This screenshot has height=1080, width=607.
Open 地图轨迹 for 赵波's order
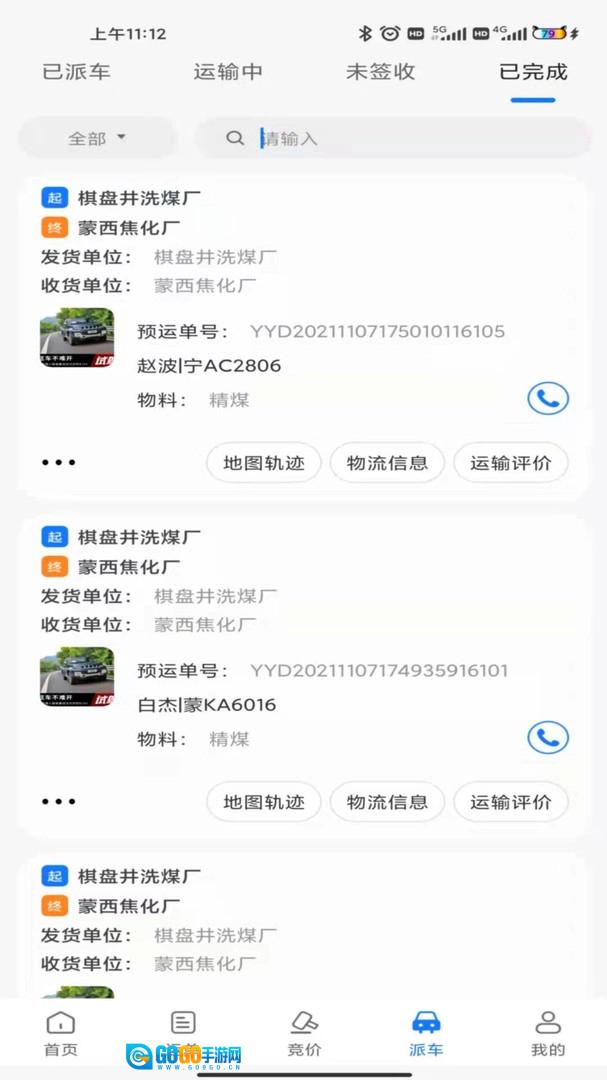264,463
